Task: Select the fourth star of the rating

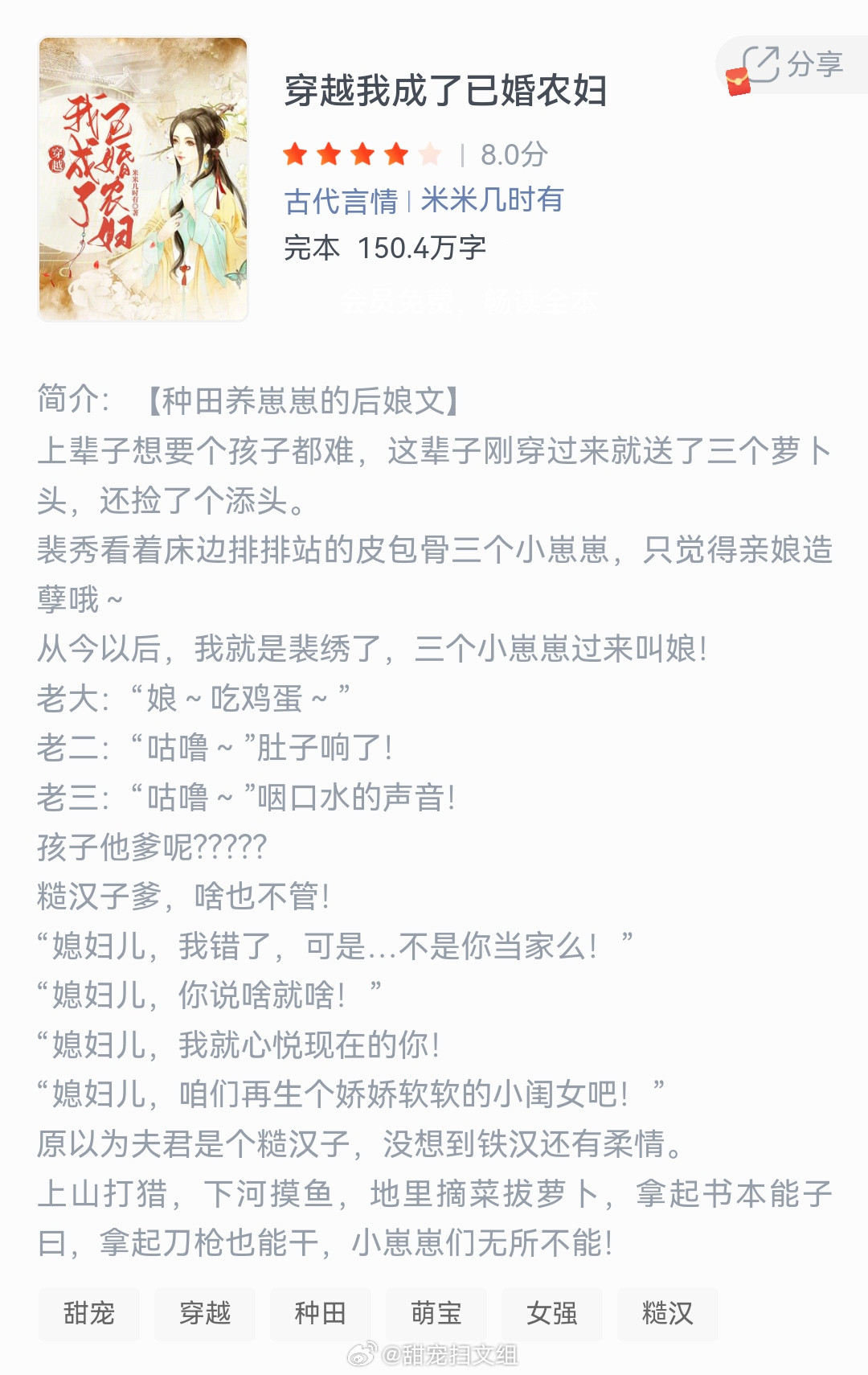Action: pos(396,154)
